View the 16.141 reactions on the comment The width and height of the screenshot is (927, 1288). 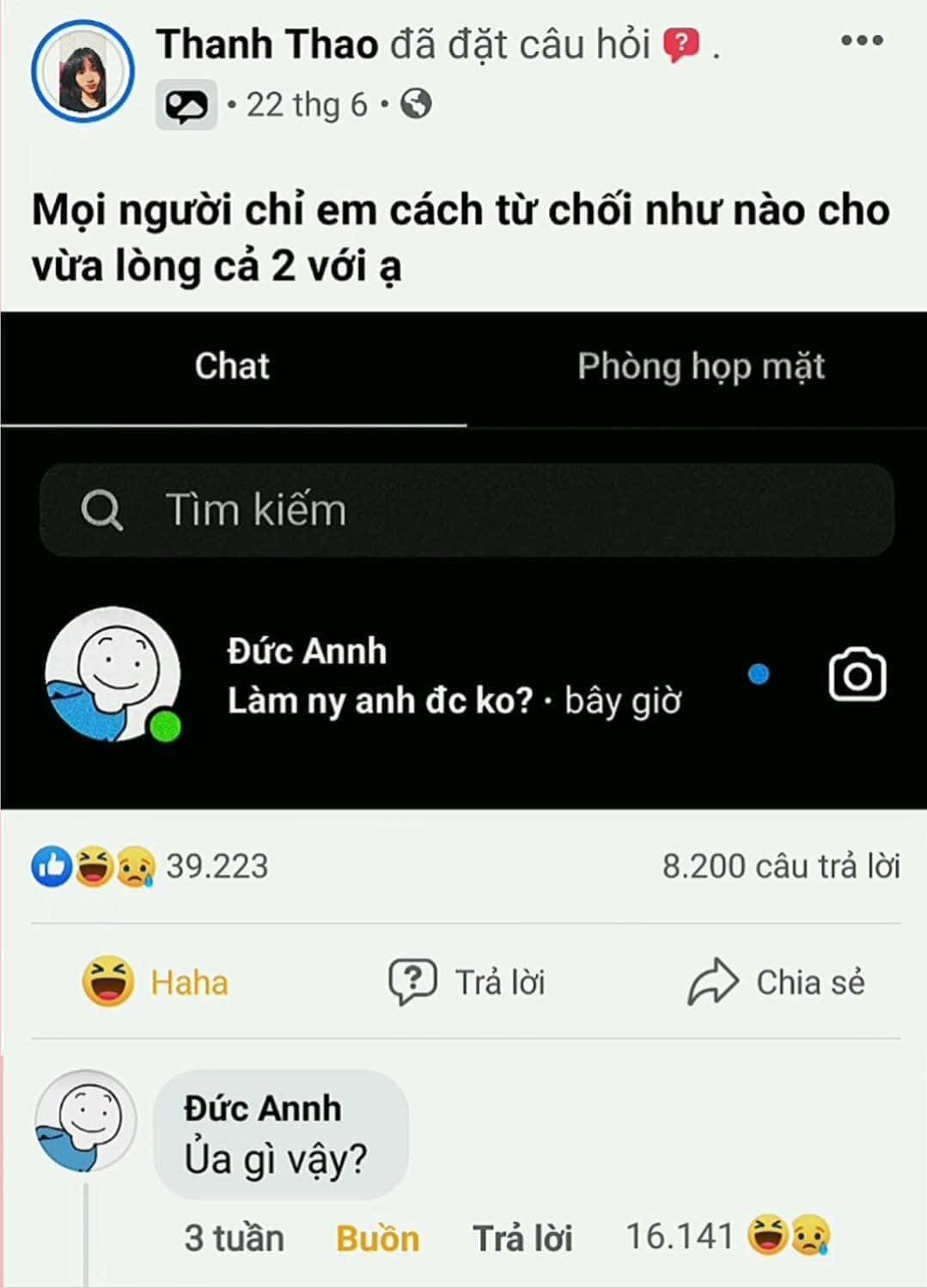click(x=727, y=1236)
